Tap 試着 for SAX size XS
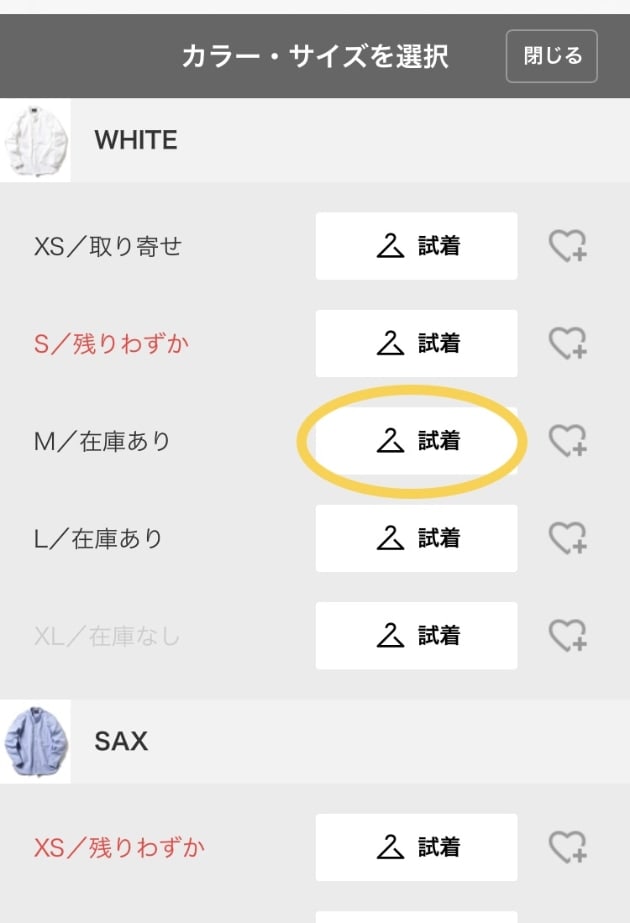The height and width of the screenshot is (923, 630). [416, 847]
